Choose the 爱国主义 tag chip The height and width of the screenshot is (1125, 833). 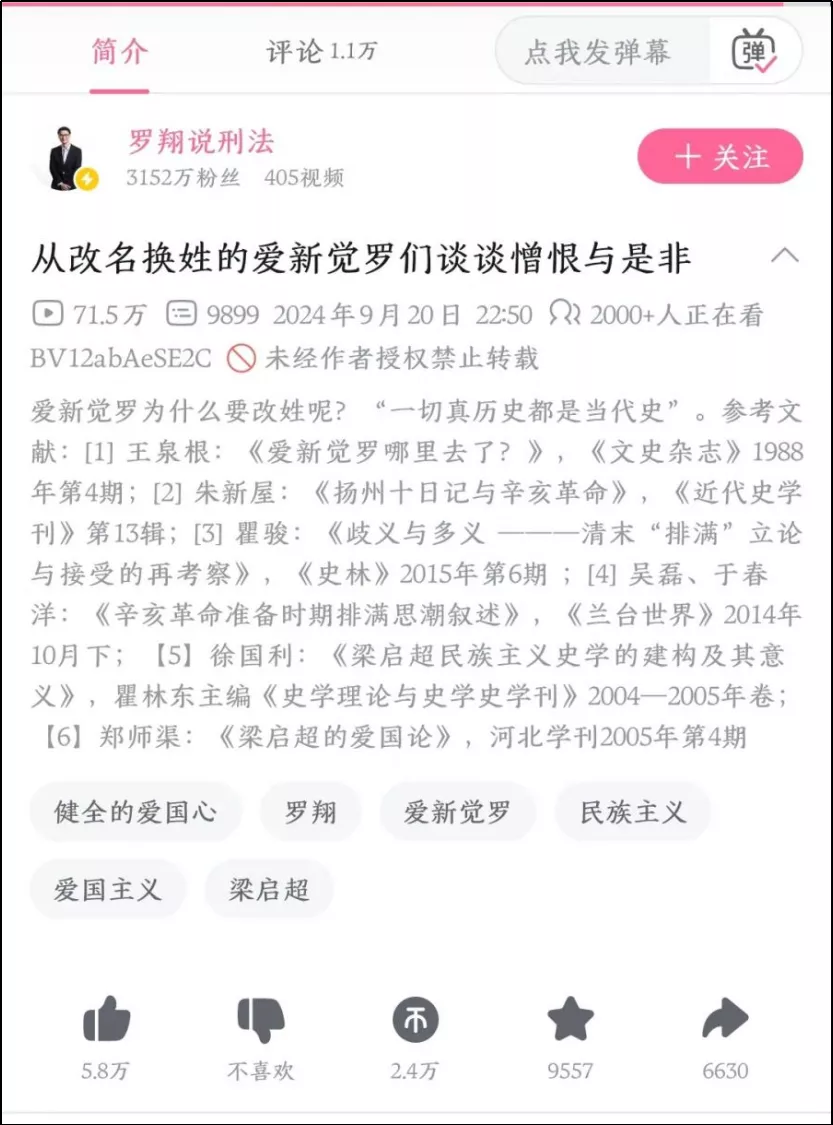[x=107, y=889]
